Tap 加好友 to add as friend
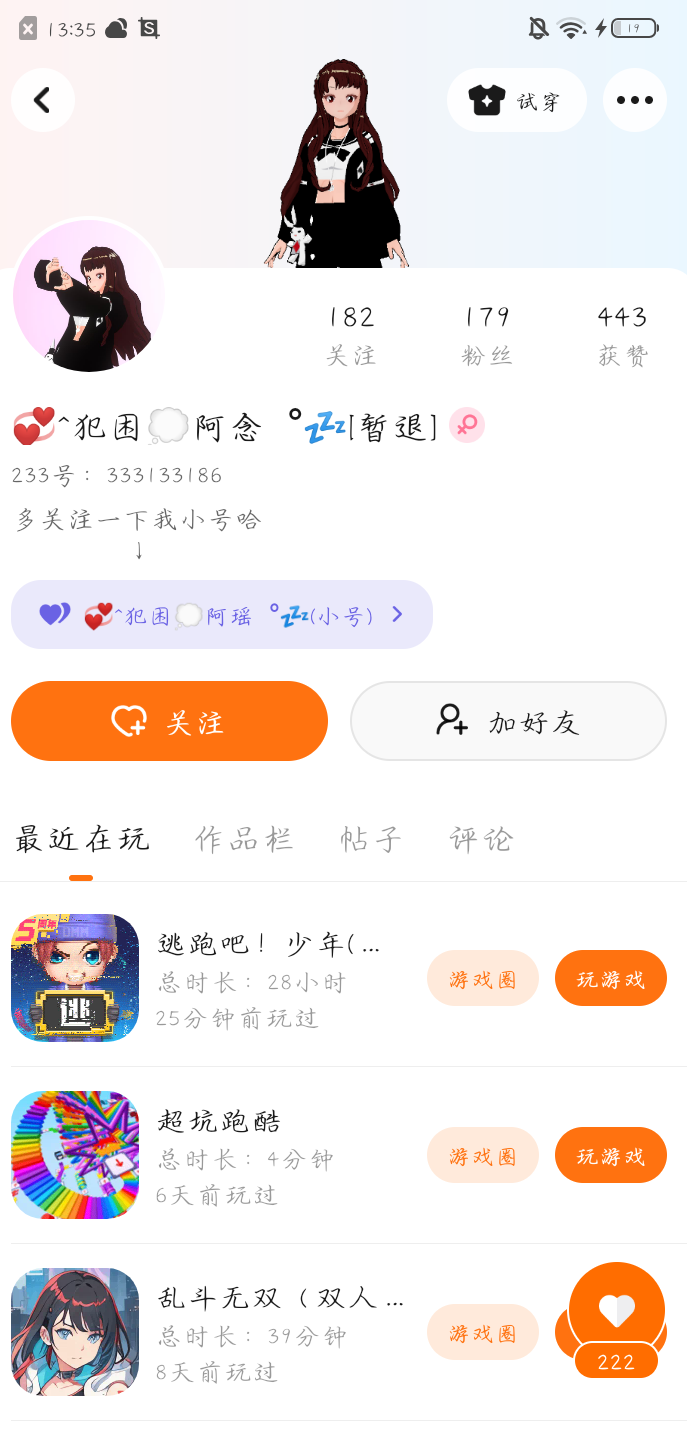The width and height of the screenshot is (687, 1445). [508, 721]
